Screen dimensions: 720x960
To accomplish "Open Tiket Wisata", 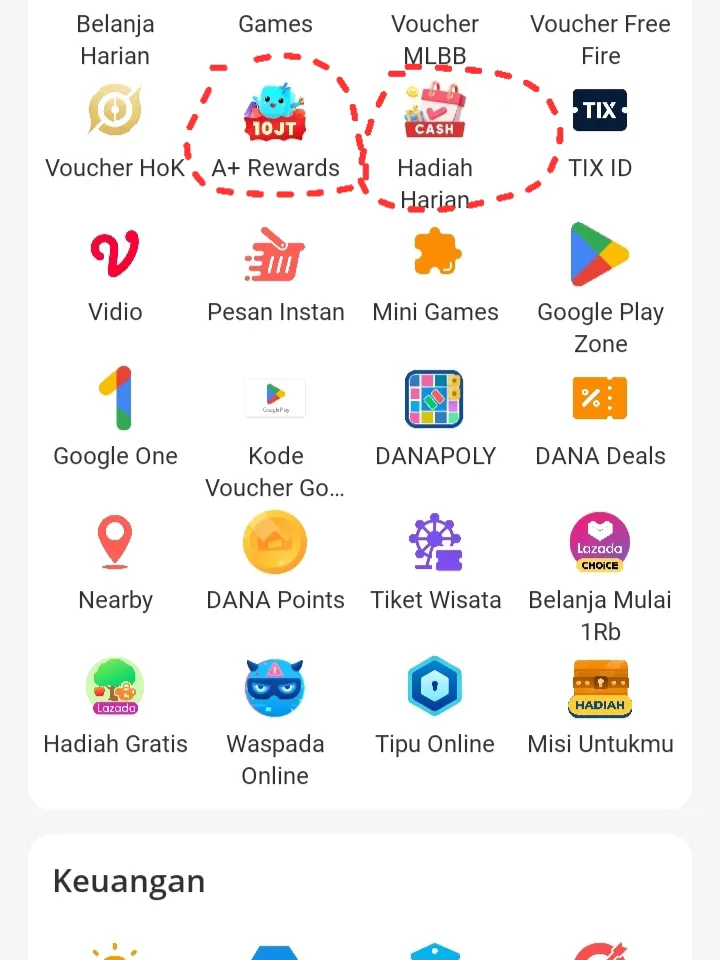I will click(435, 543).
